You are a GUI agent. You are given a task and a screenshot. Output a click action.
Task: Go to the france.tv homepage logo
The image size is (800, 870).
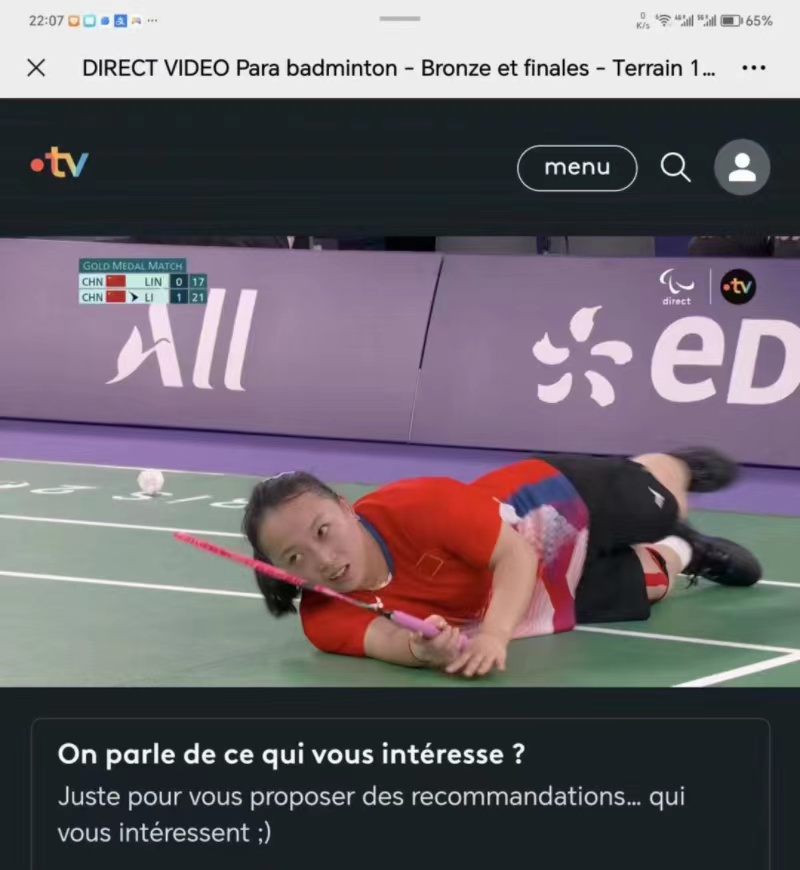59,162
